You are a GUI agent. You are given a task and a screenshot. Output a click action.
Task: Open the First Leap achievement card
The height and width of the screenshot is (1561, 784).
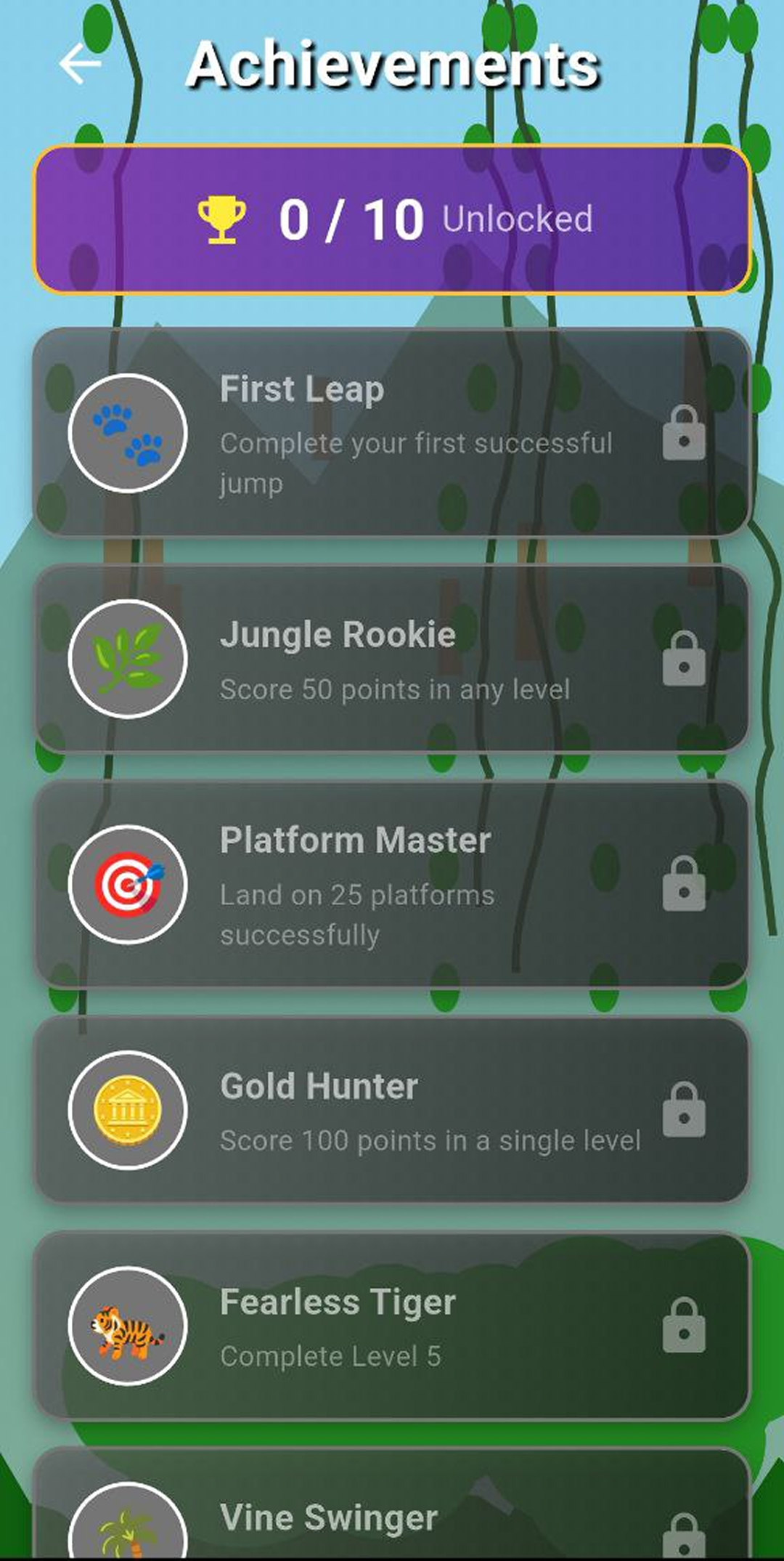392,433
